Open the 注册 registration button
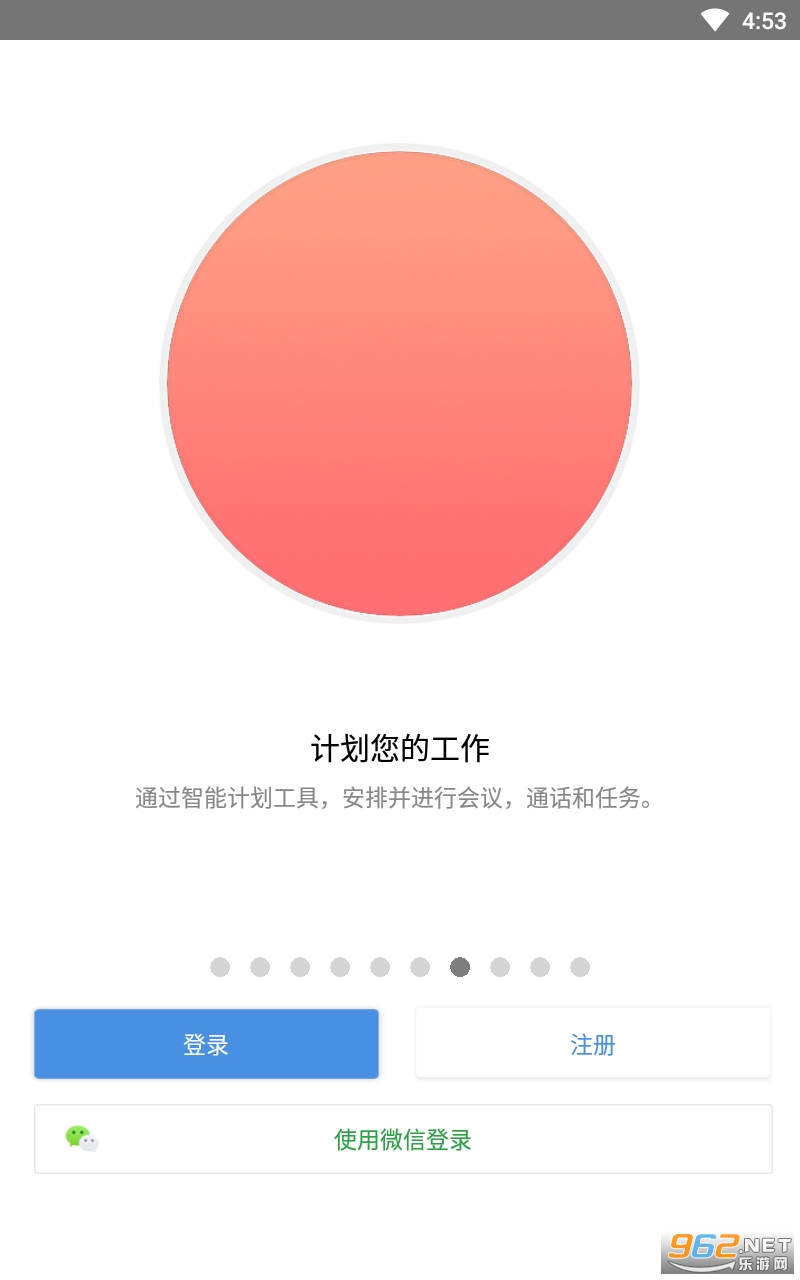The width and height of the screenshot is (800, 1280). pos(593,1044)
